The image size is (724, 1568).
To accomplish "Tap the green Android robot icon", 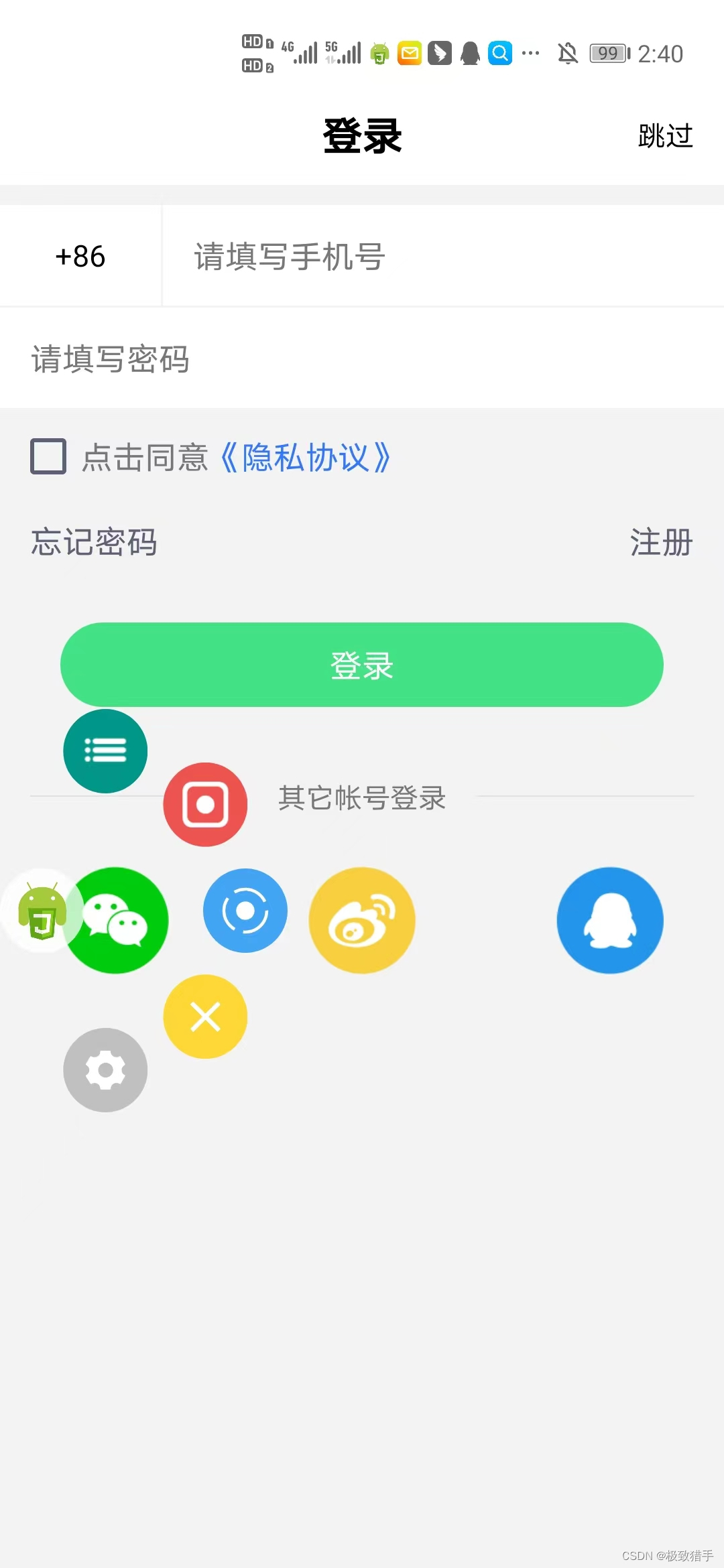I will click(x=42, y=915).
